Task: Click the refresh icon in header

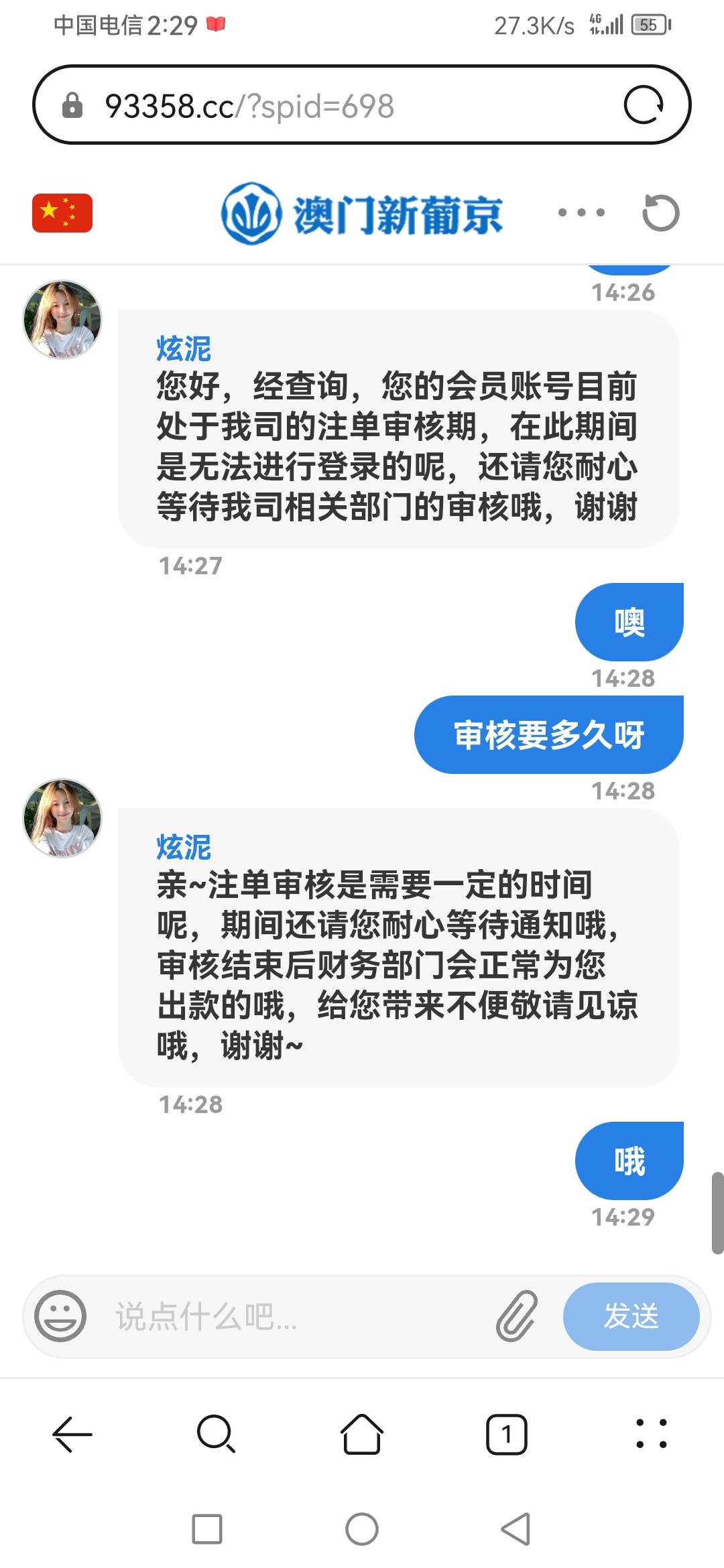Action: coord(662,212)
